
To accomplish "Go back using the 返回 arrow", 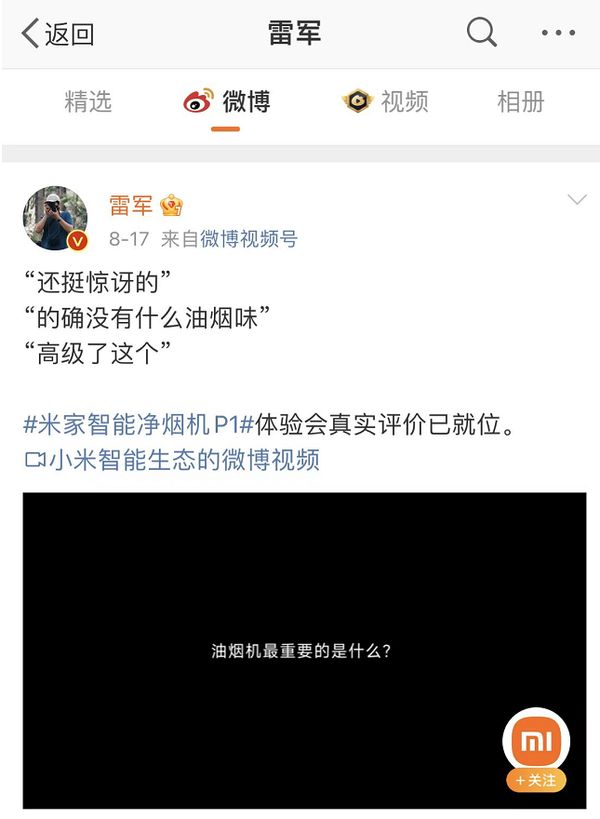I will [57, 34].
